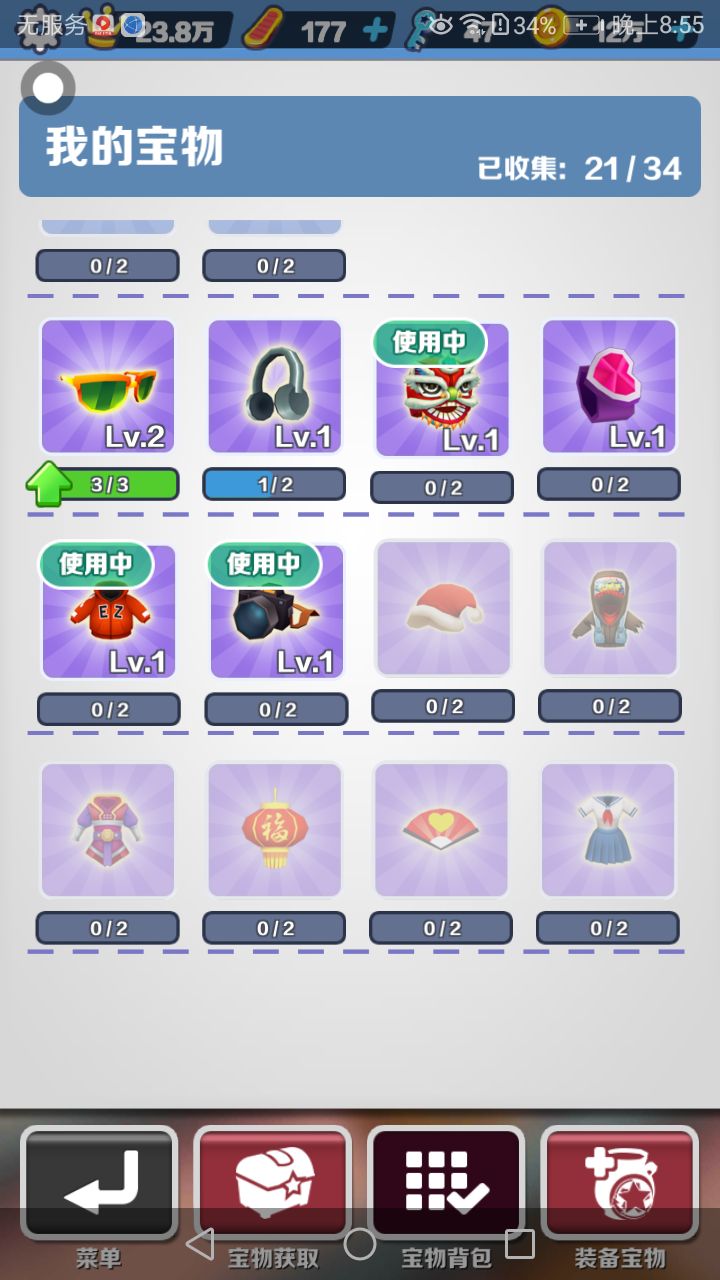Upgrade sunglasses with green arrow
This screenshot has height=1280, width=720.
49,485
